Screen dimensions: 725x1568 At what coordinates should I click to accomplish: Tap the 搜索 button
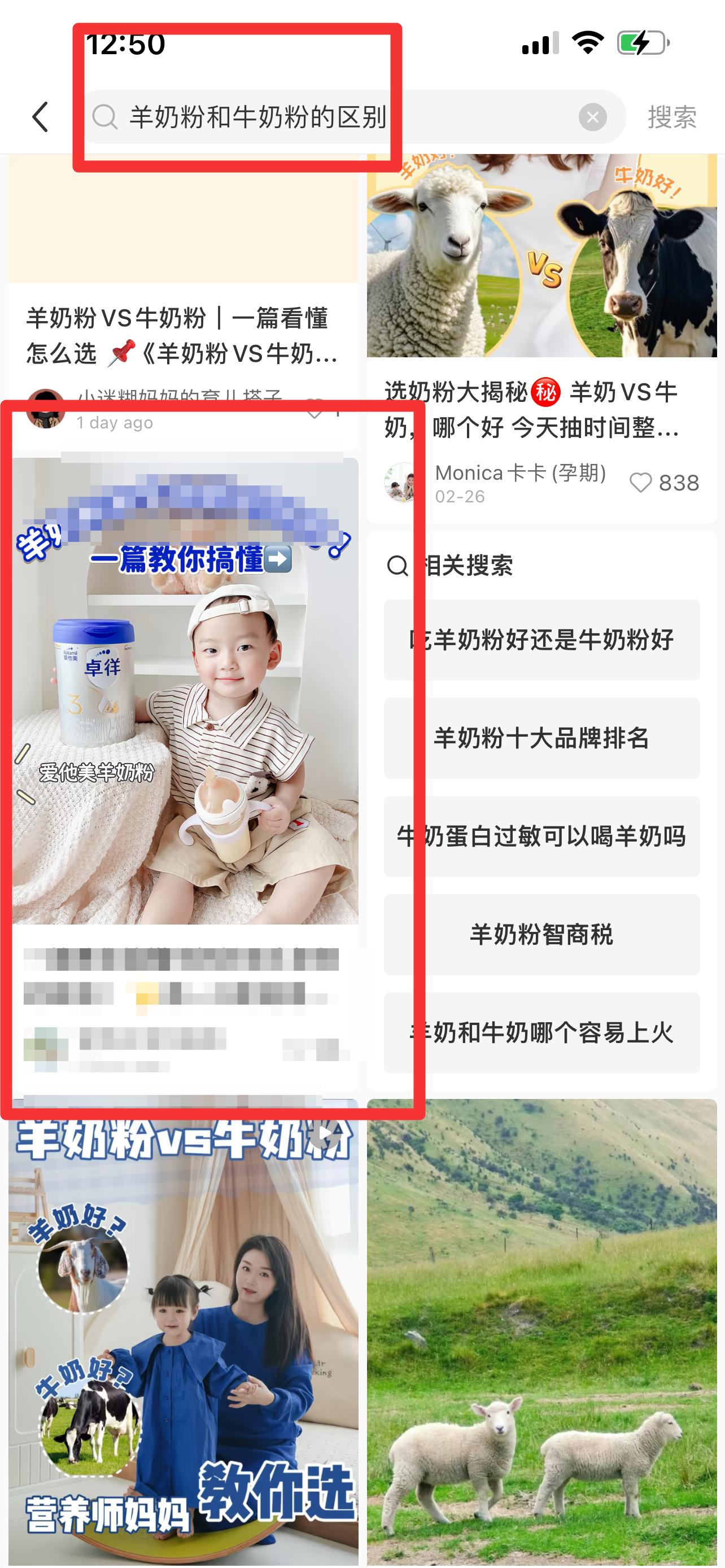coord(672,117)
